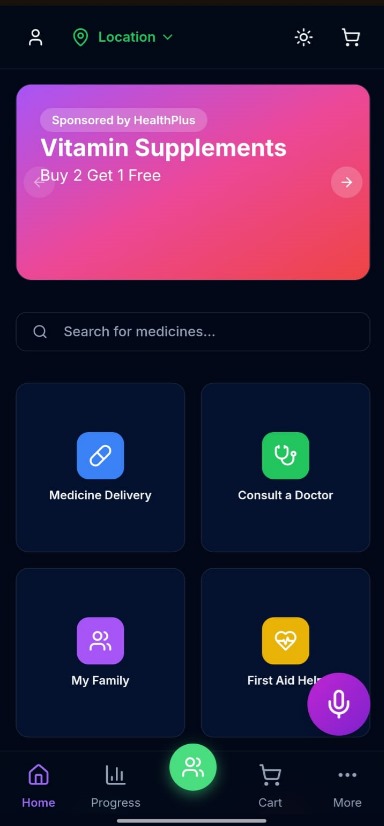The image size is (384, 826).
Task: Expand the Location dropdown
Action: point(123,37)
